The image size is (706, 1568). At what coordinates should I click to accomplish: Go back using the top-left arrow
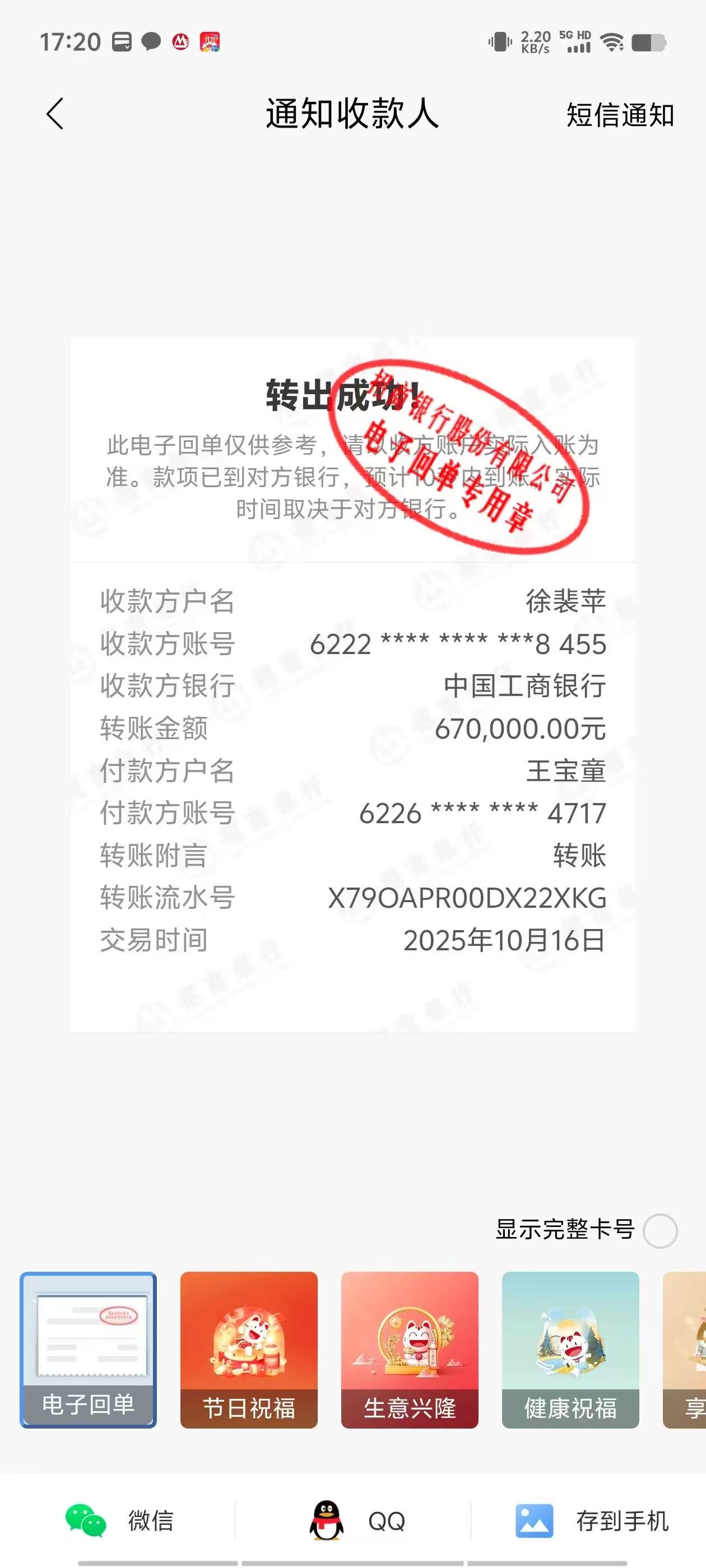[x=55, y=114]
